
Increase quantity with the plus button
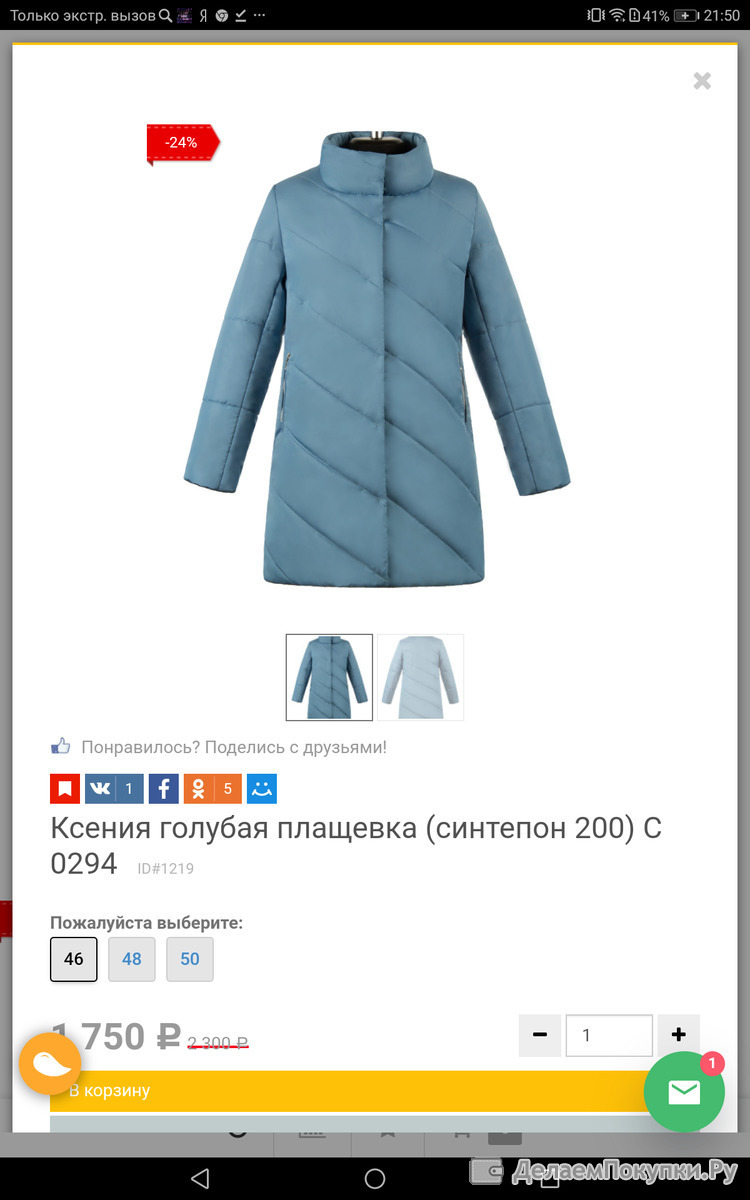(x=679, y=1035)
